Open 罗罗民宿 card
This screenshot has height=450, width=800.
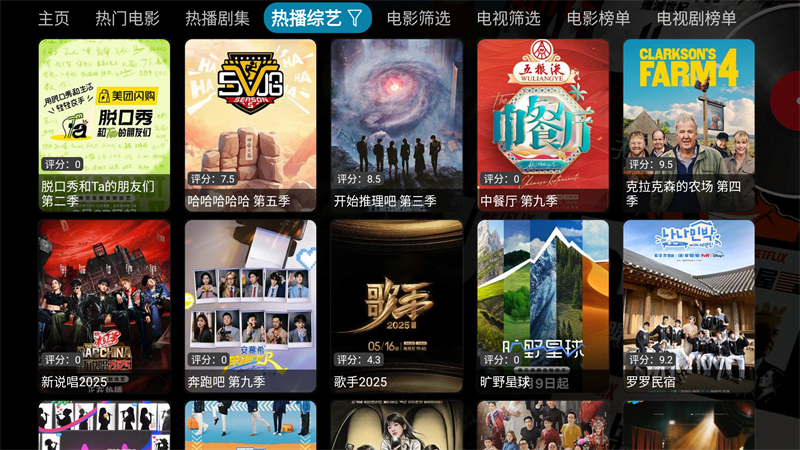pos(688,305)
